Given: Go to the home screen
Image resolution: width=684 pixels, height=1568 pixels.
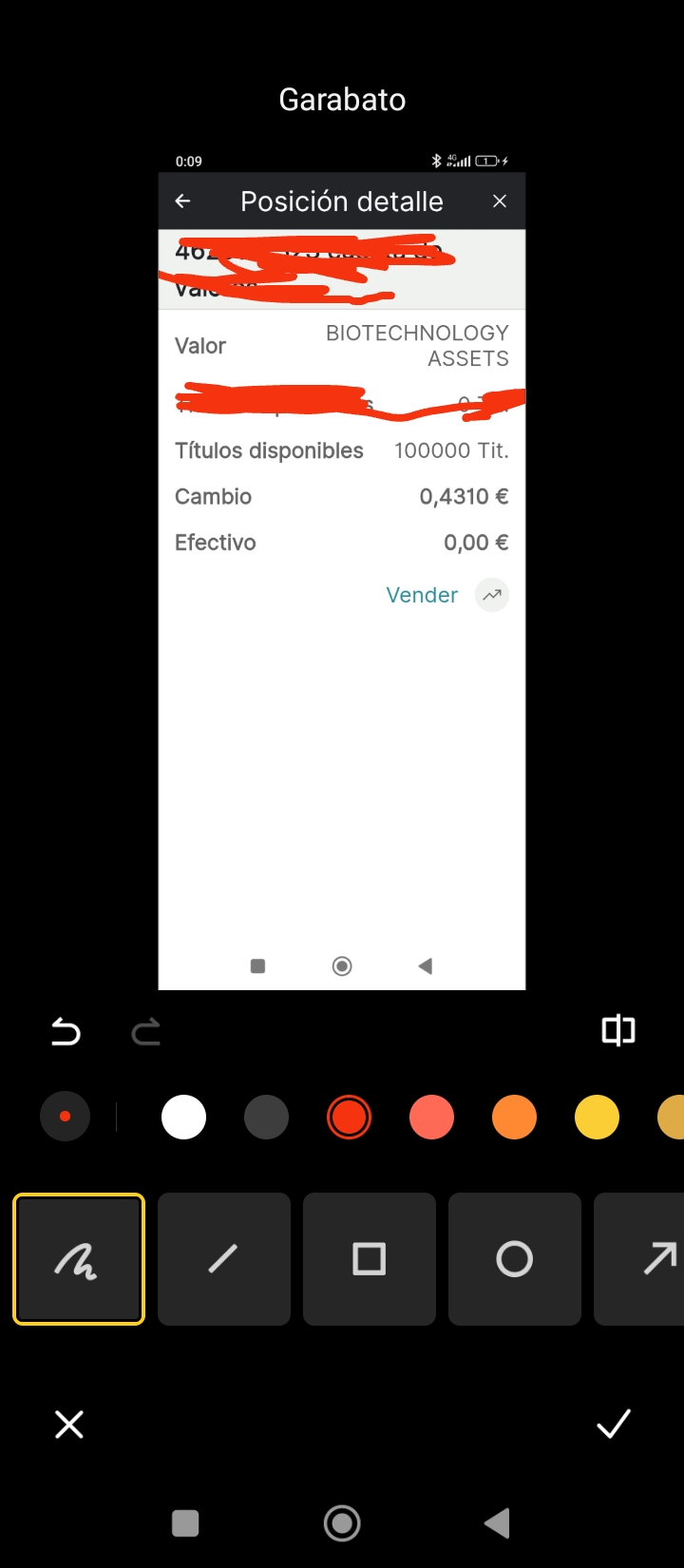Looking at the screenshot, I should click(342, 1523).
